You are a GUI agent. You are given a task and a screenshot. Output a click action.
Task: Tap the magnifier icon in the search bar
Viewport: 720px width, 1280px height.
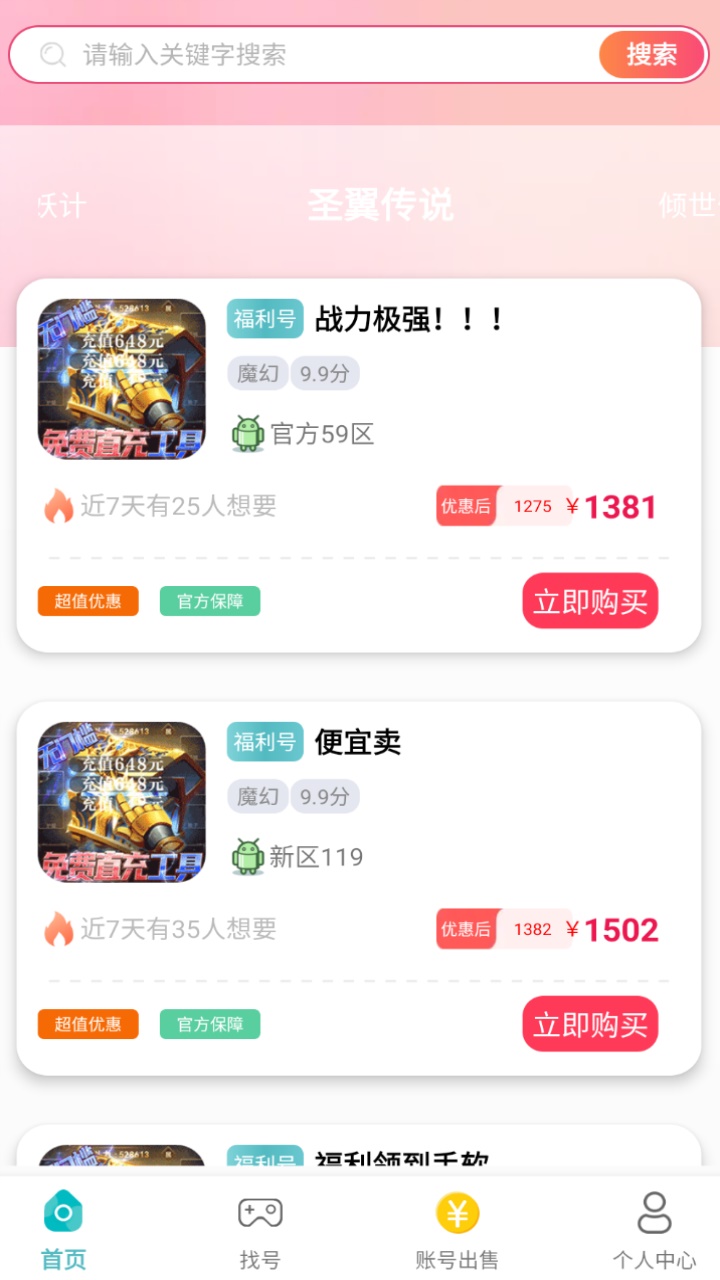(51, 55)
